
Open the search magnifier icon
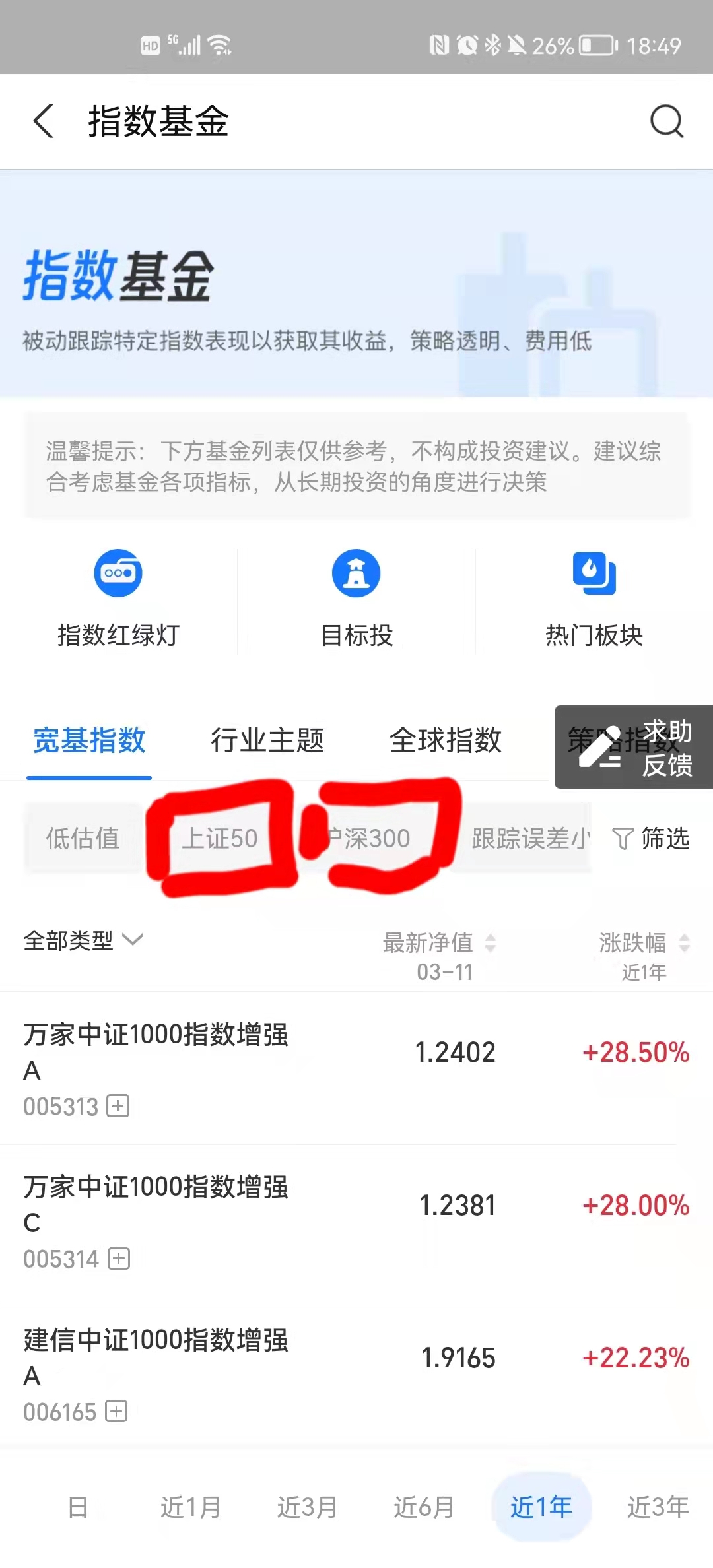(x=666, y=121)
